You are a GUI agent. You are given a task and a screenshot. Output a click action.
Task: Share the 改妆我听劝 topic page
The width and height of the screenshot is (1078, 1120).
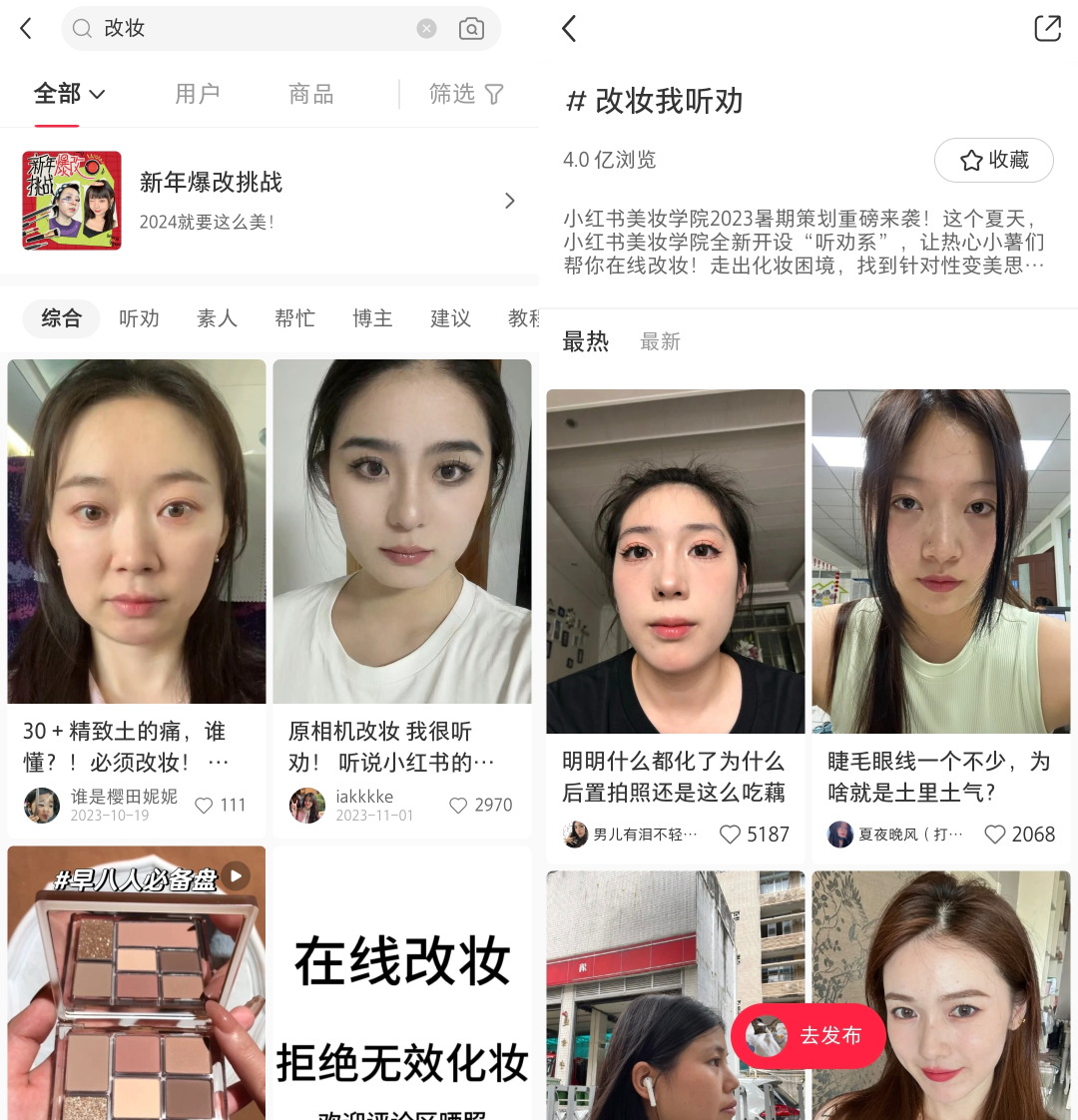coord(1047,28)
